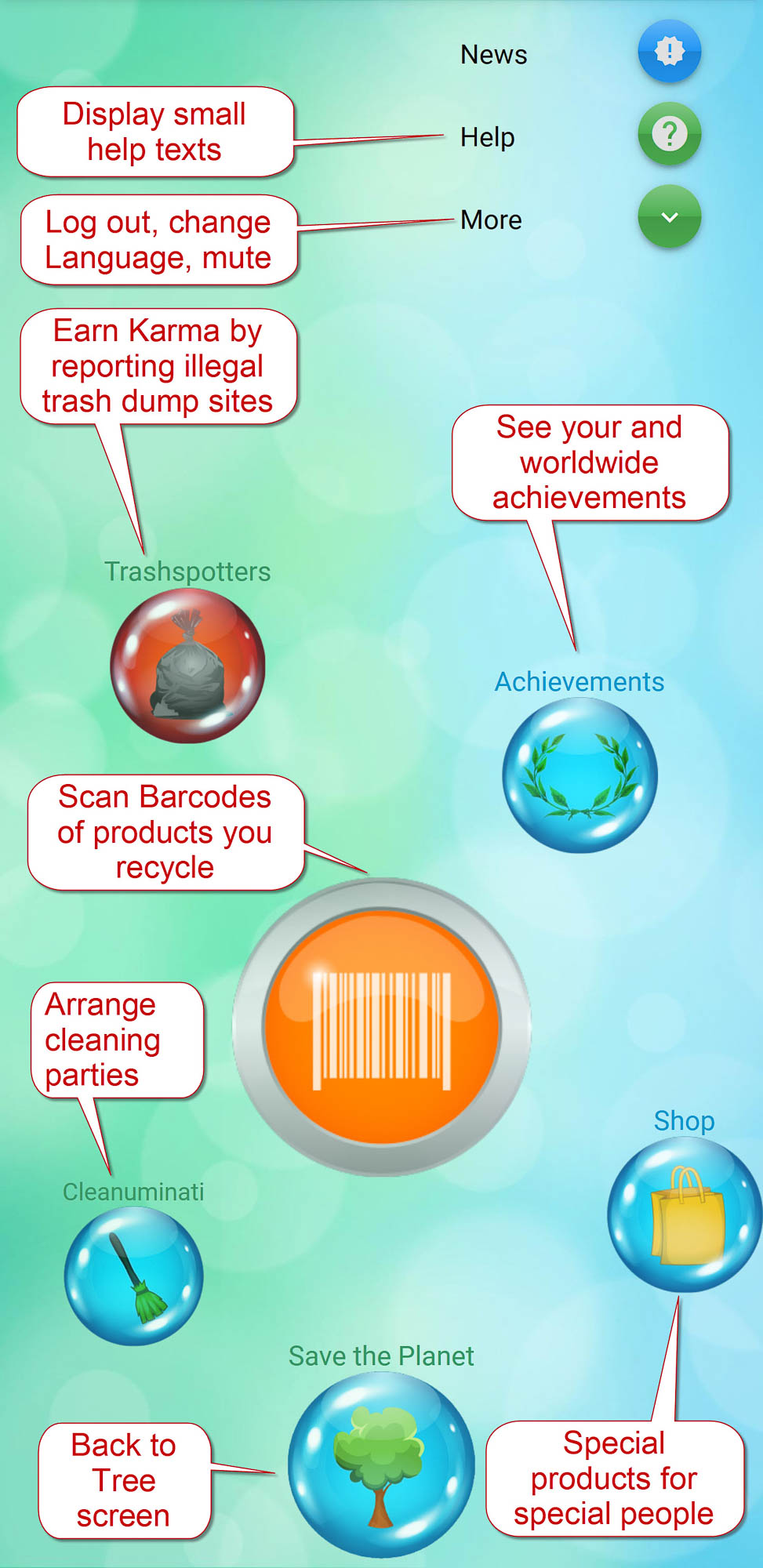The width and height of the screenshot is (763, 1568).
Task: Expand the More chevron button
Action: click(x=669, y=217)
